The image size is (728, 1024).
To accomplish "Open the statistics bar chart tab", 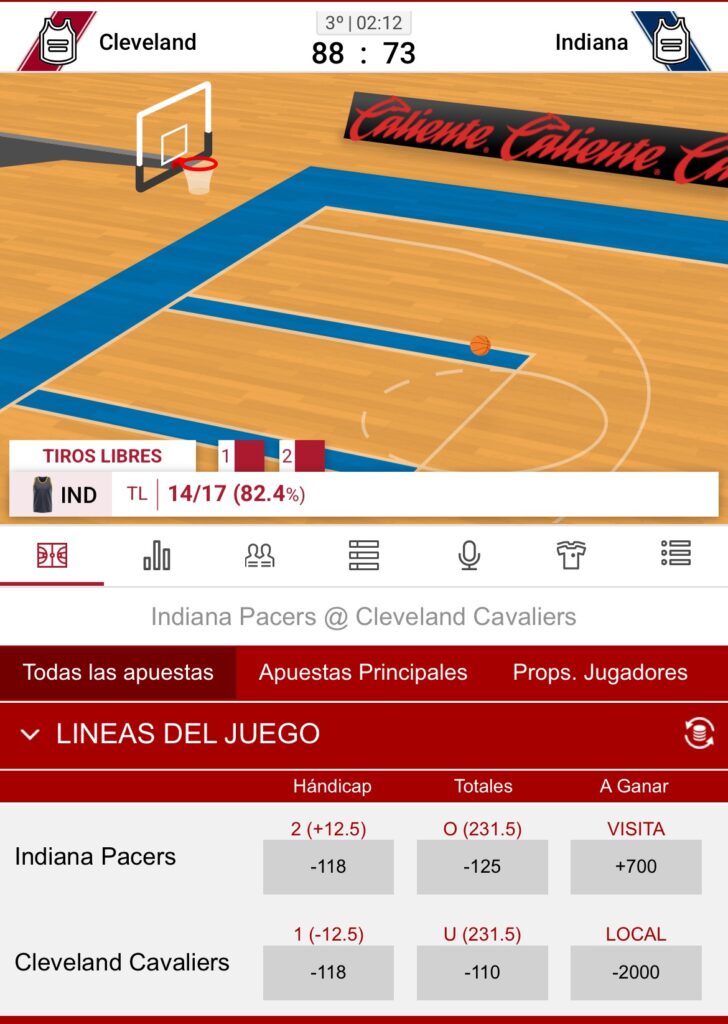I will point(156,555).
